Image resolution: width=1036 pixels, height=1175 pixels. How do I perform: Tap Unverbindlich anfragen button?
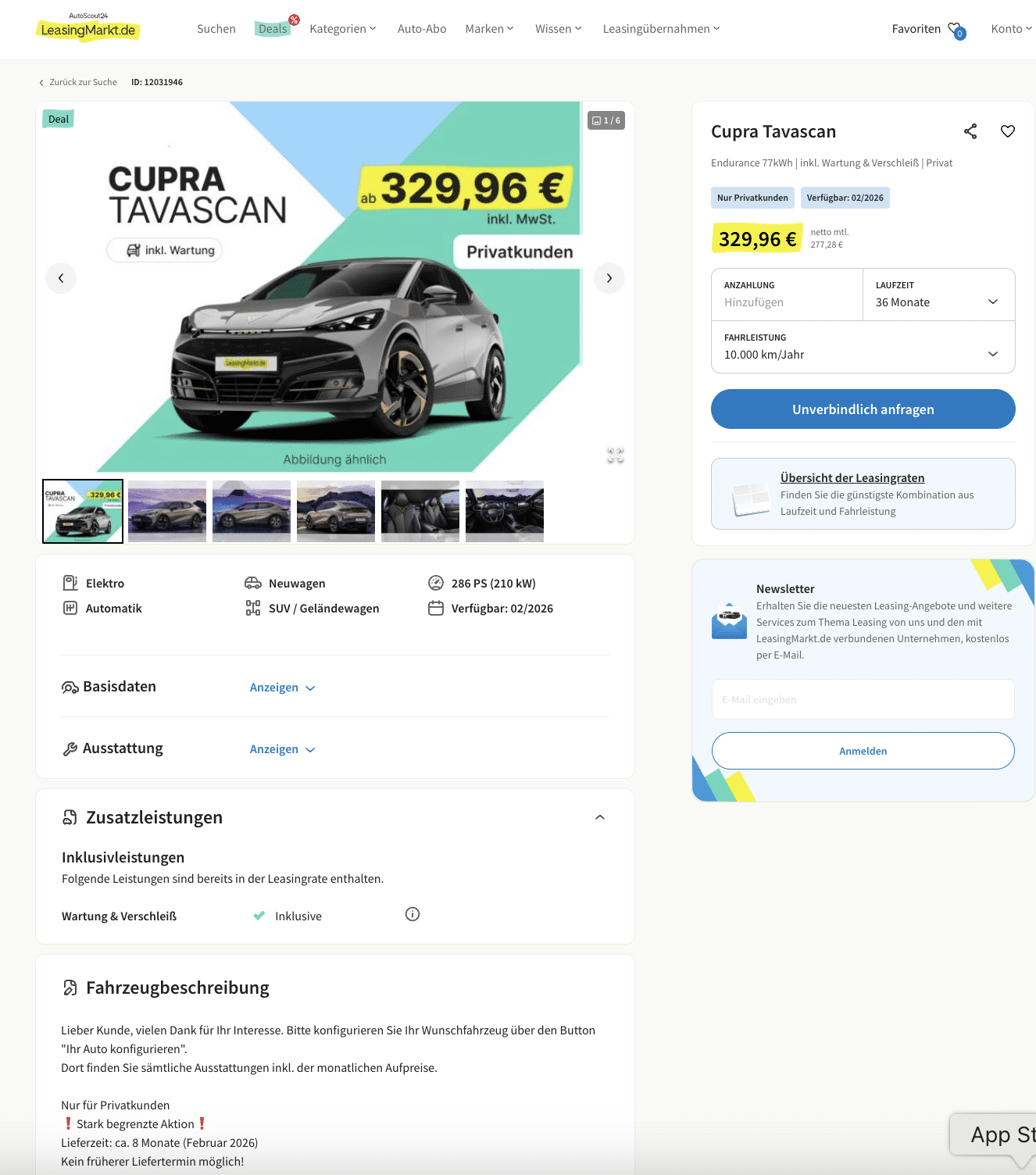tap(863, 409)
